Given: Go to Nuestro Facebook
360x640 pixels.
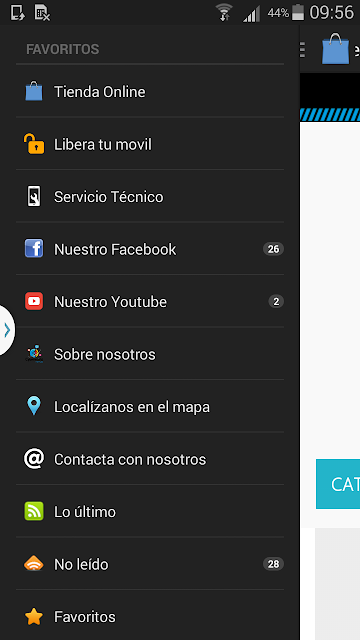Looking at the screenshot, I should tap(150, 249).
